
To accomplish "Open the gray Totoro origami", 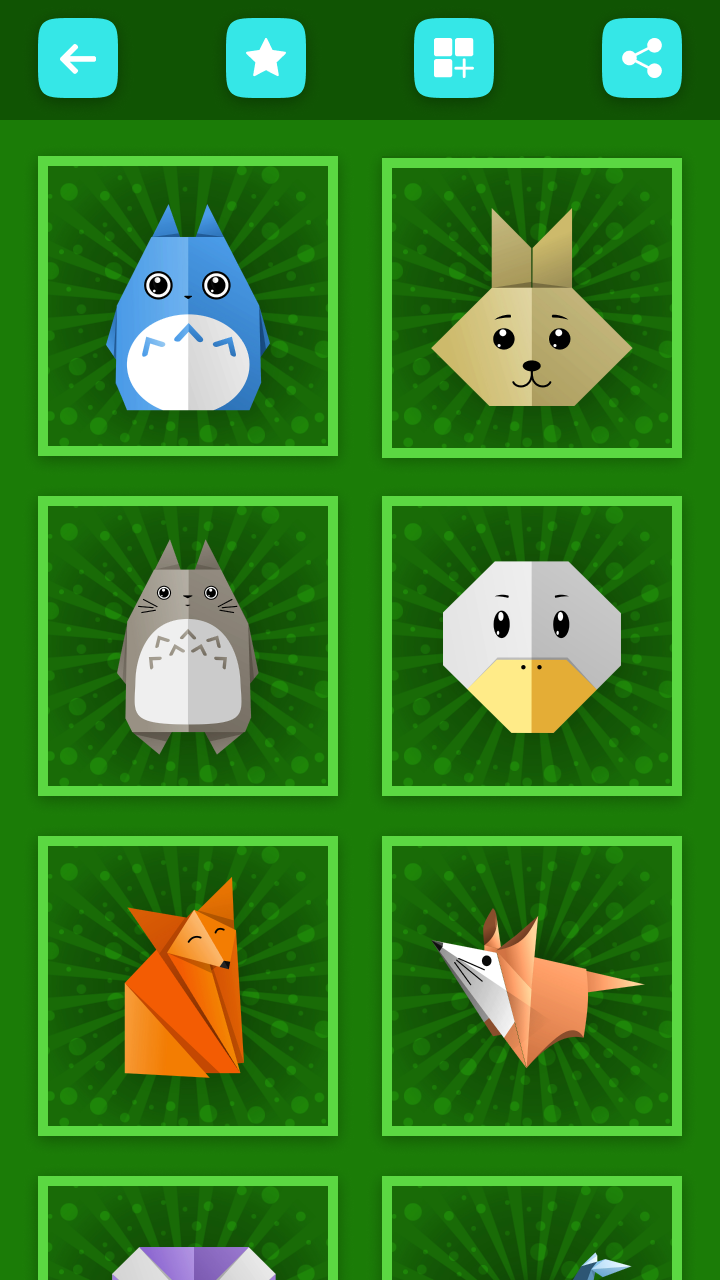I will pyautogui.click(x=187, y=645).
